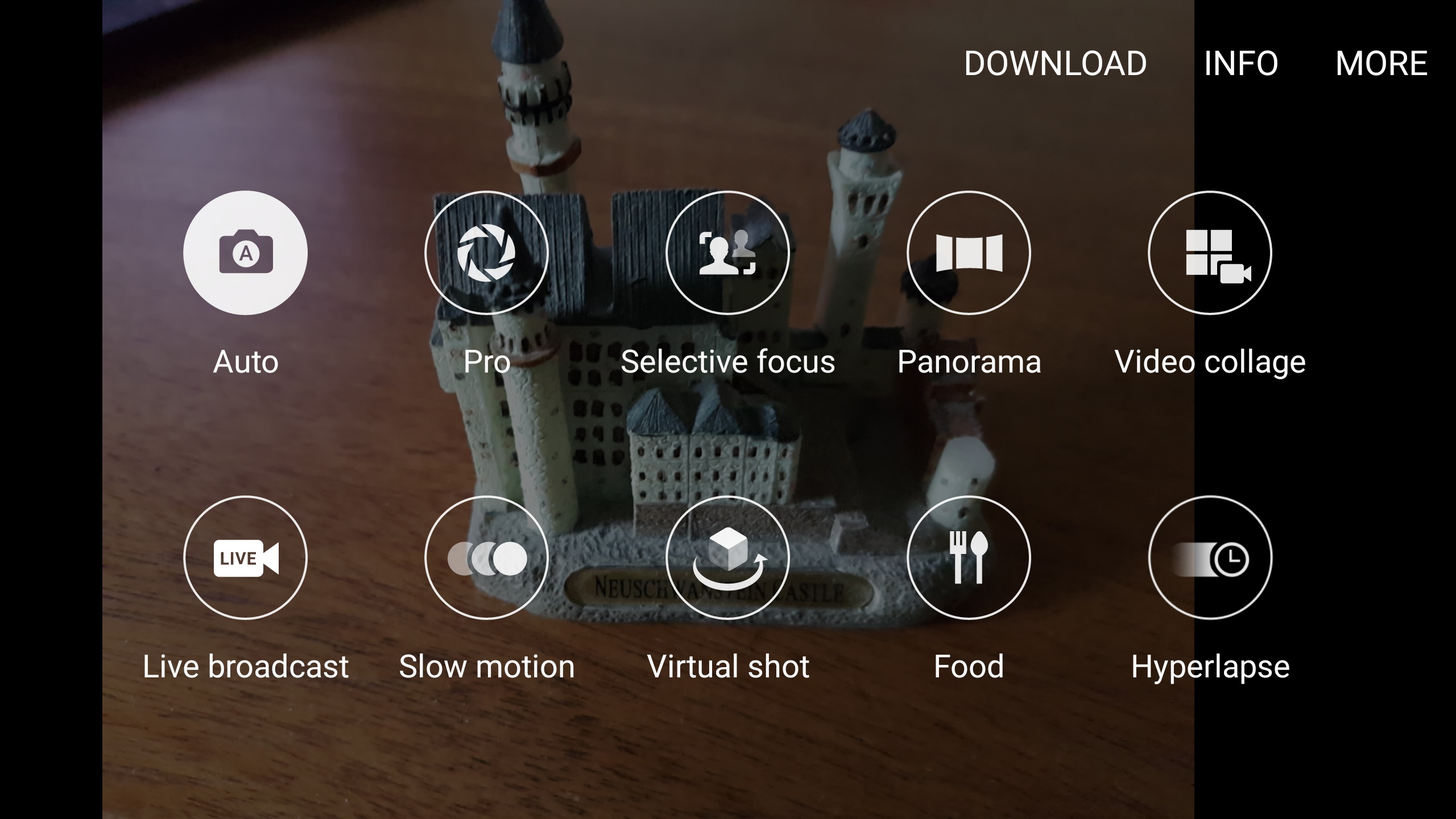Choose Selective focus mode
The image size is (1456, 819).
pyautogui.click(x=727, y=253)
